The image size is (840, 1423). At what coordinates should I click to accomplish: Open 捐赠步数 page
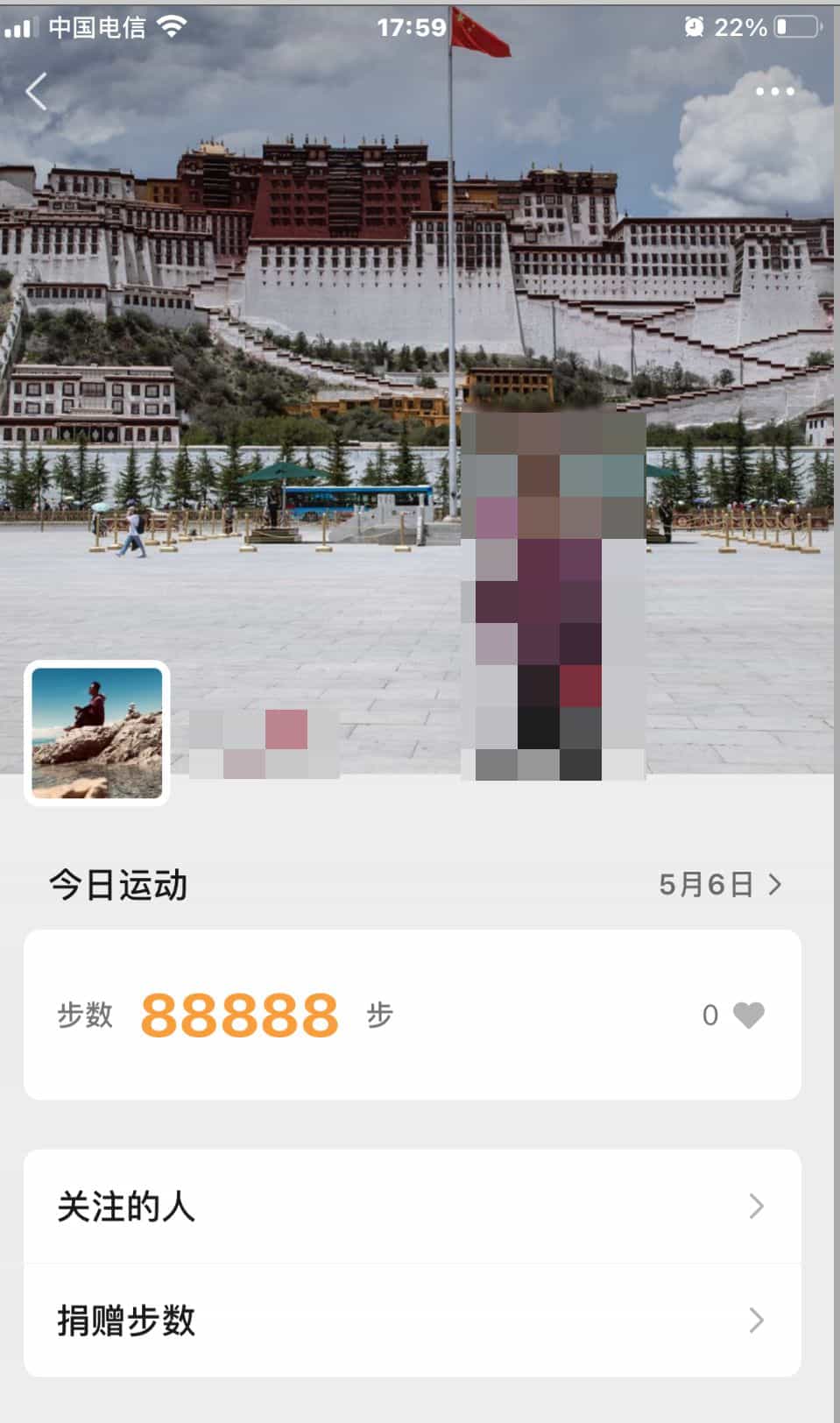(413, 1320)
